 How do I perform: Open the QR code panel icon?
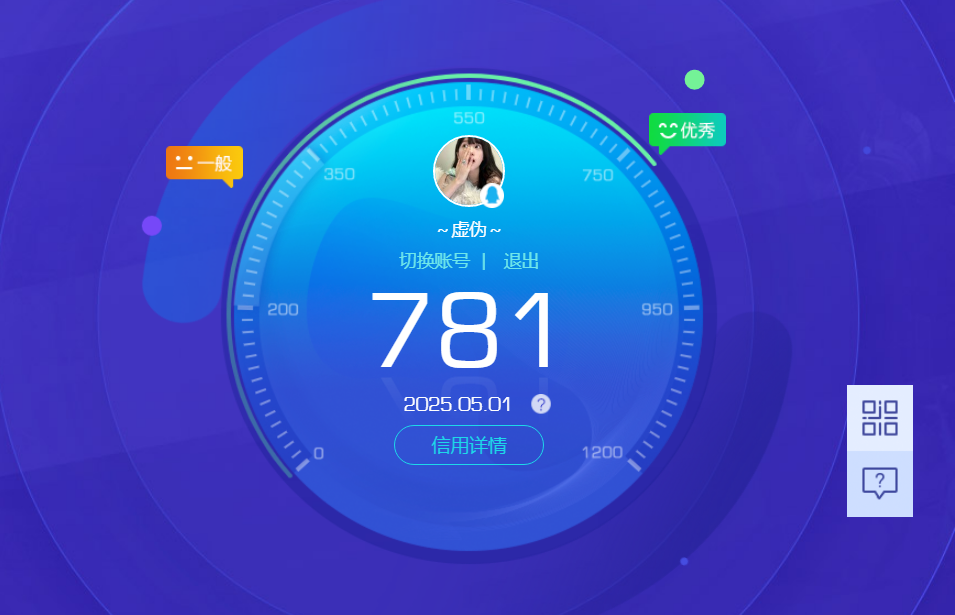click(880, 418)
